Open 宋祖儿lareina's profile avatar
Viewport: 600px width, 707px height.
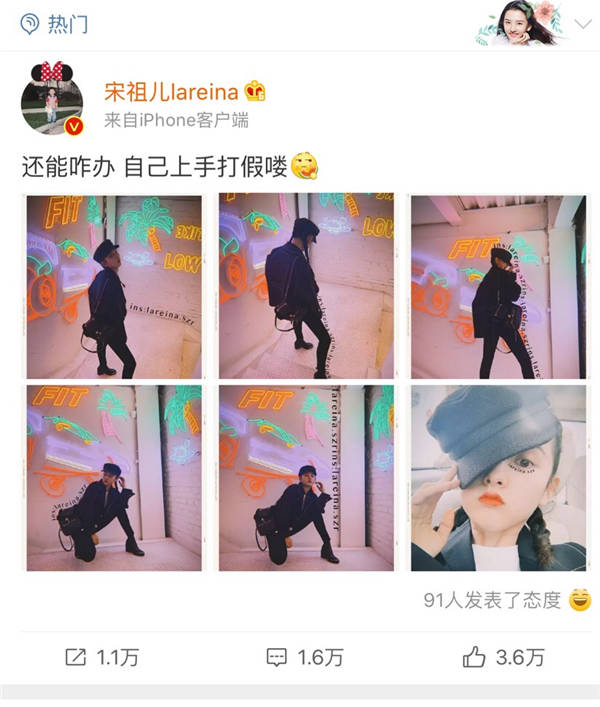click(52, 102)
